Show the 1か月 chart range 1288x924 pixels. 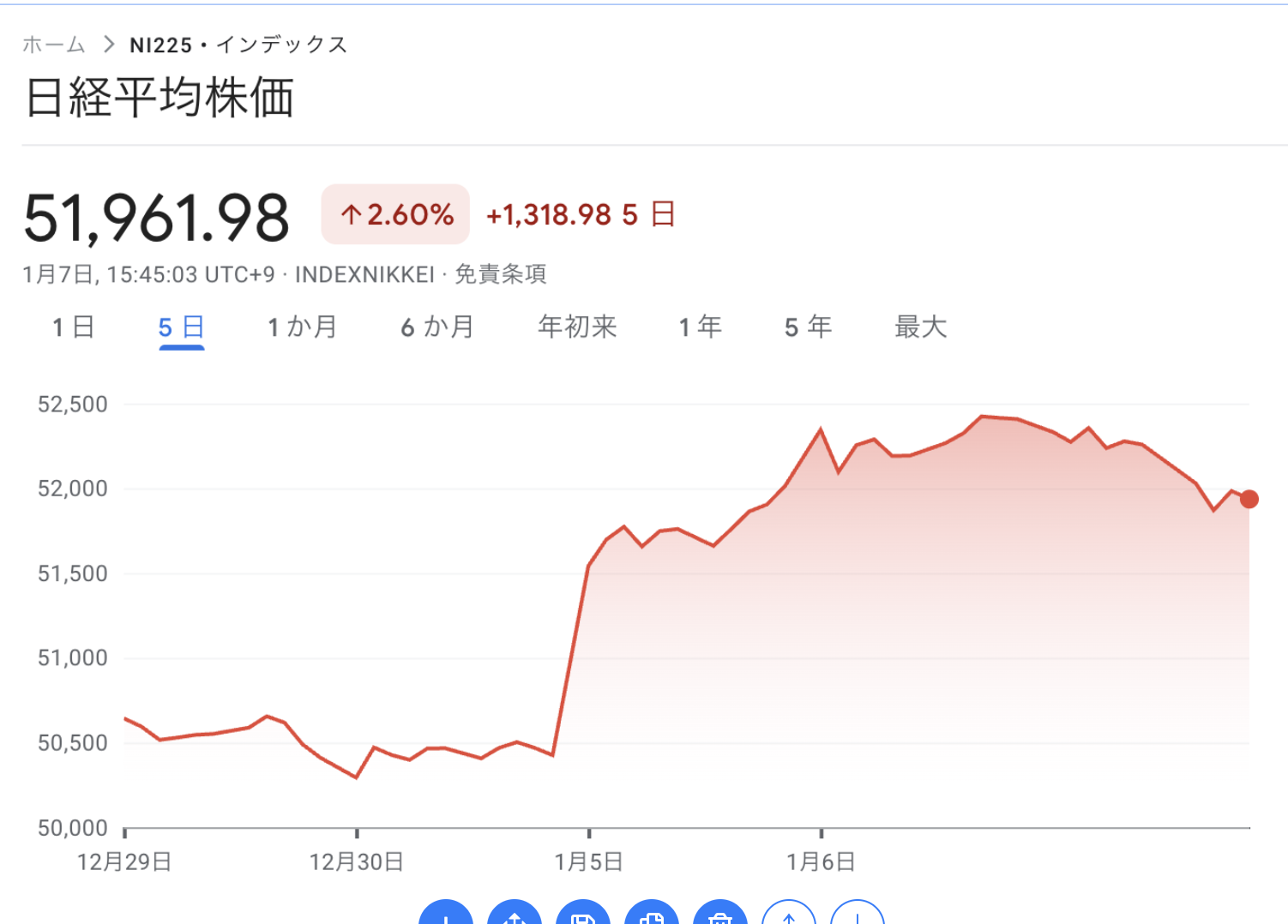pyautogui.click(x=302, y=327)
